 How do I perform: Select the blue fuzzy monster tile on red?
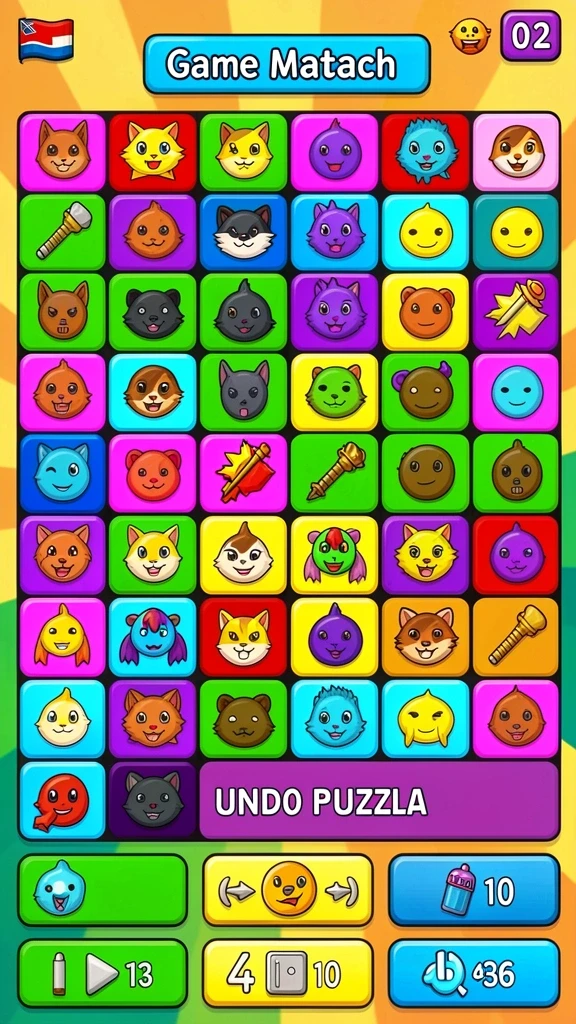[x=426, y=152]
